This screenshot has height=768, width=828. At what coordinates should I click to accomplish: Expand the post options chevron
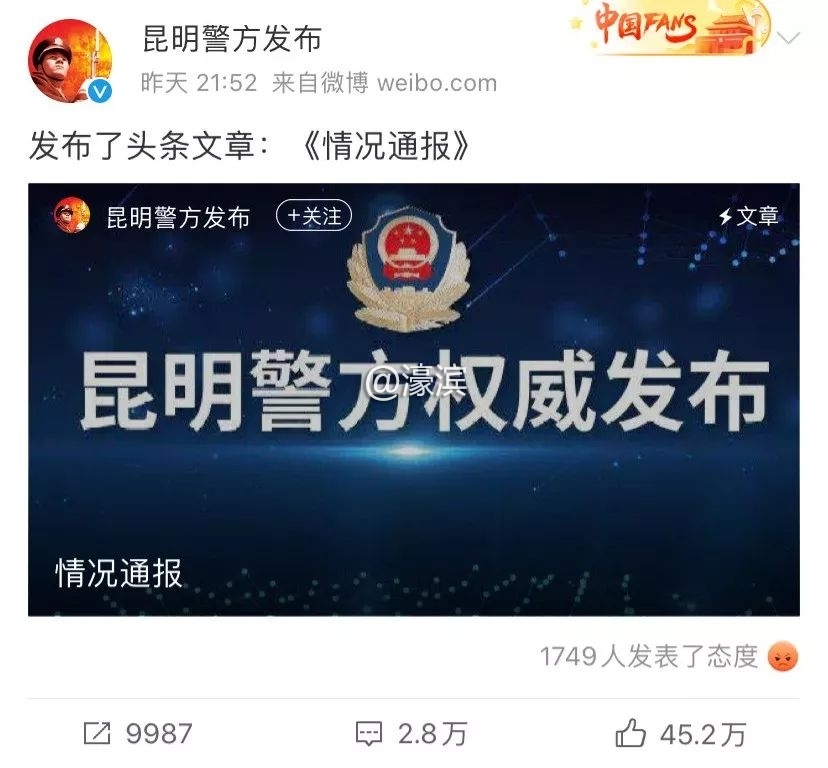(x=789, y=38)
